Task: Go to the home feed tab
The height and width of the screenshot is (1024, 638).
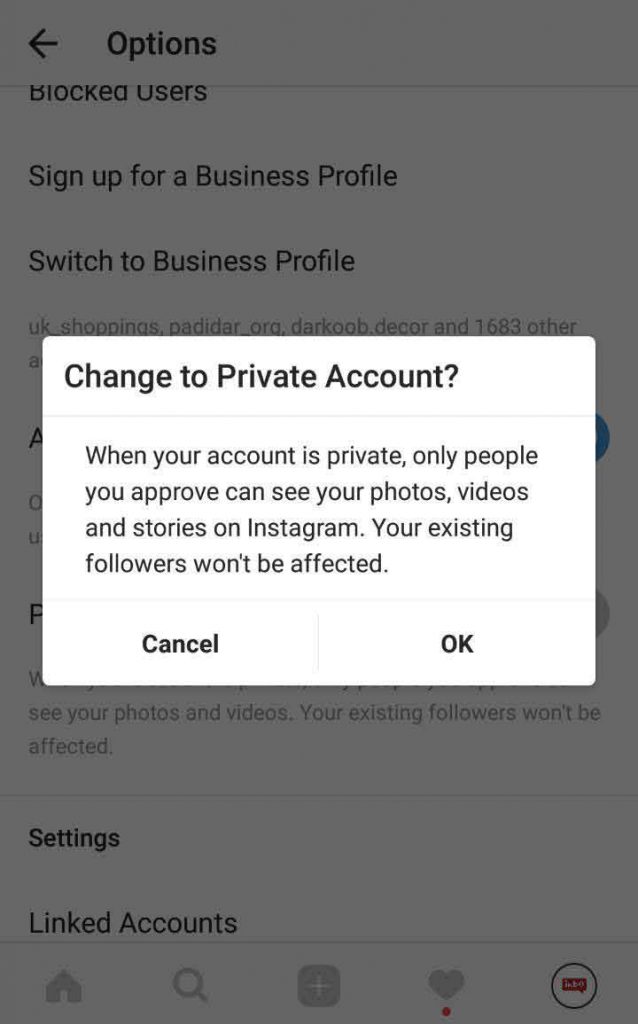Action: click(64, 985)
